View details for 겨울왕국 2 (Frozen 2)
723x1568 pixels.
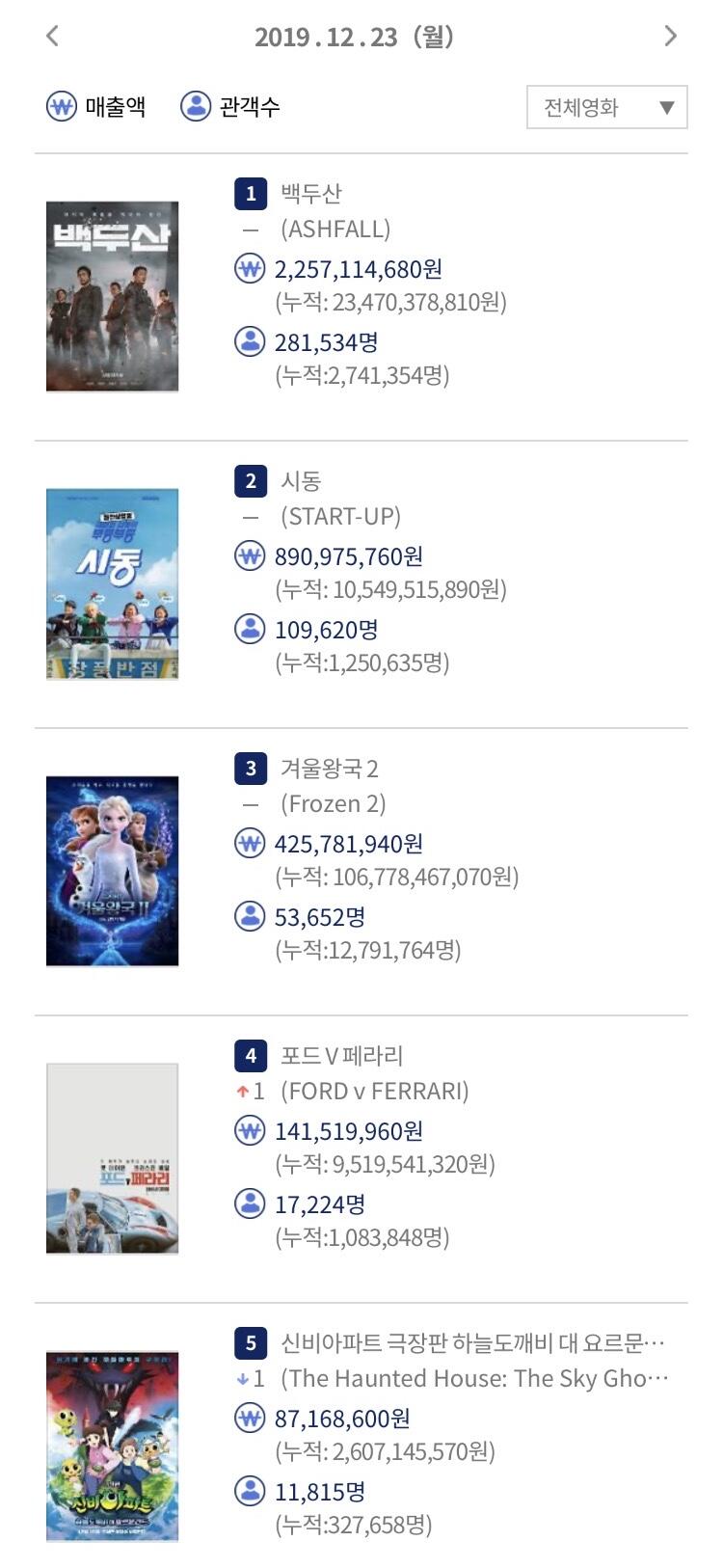(x=329, y=769)
